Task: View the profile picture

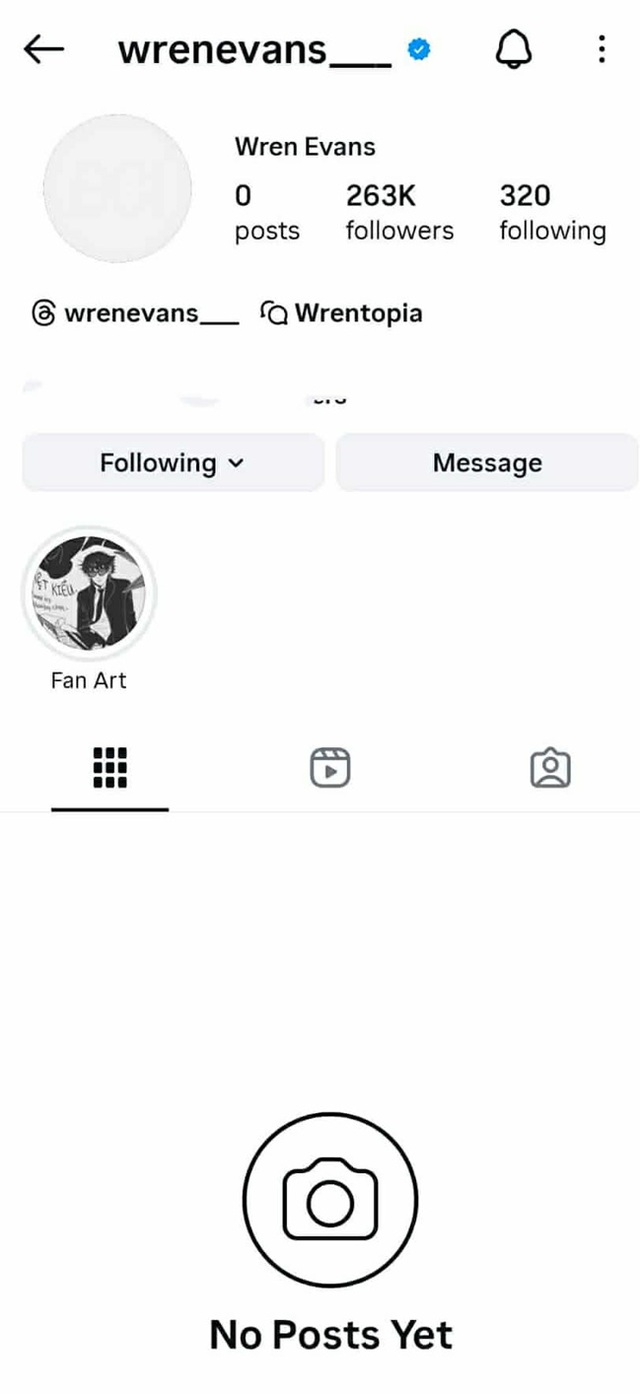Action: coord(117,188)
